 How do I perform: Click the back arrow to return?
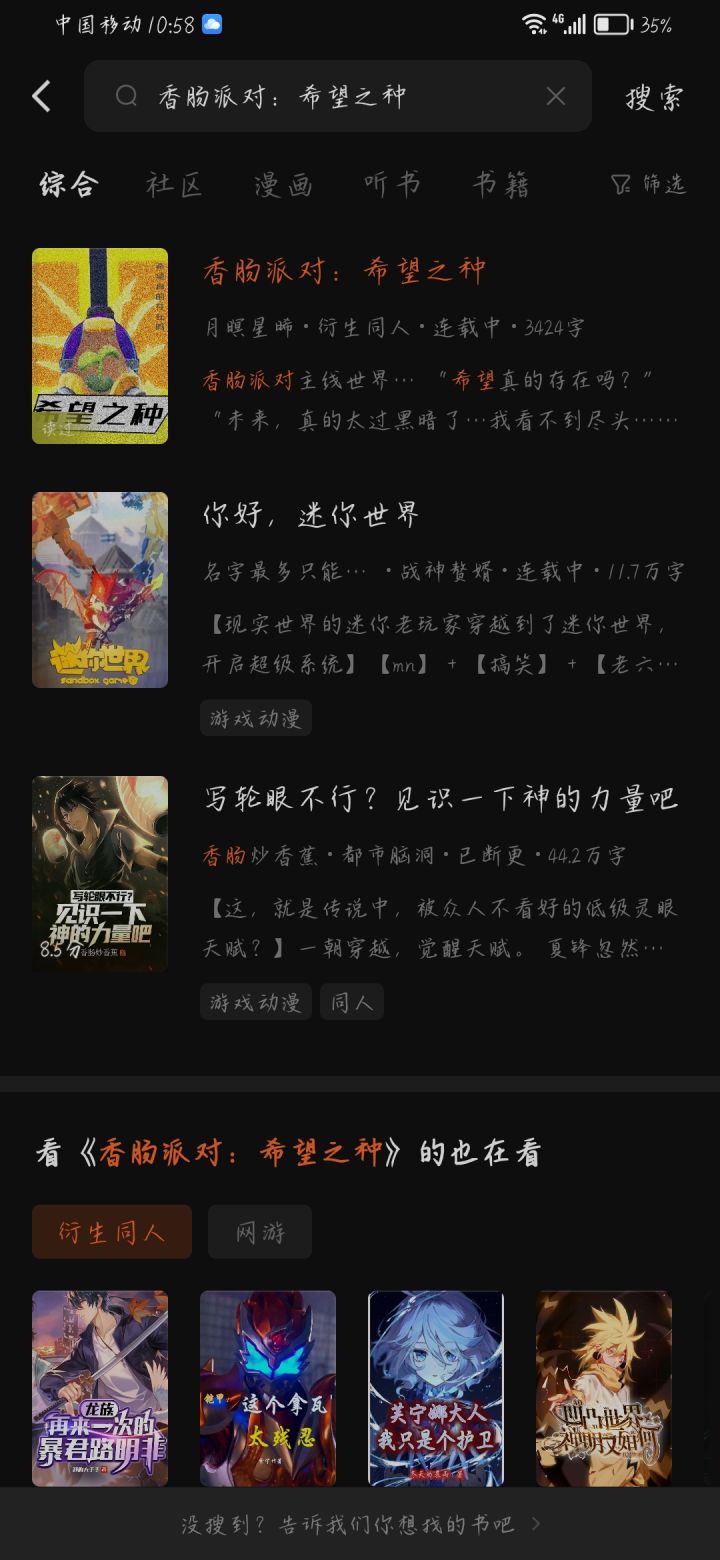coord(40,95)
